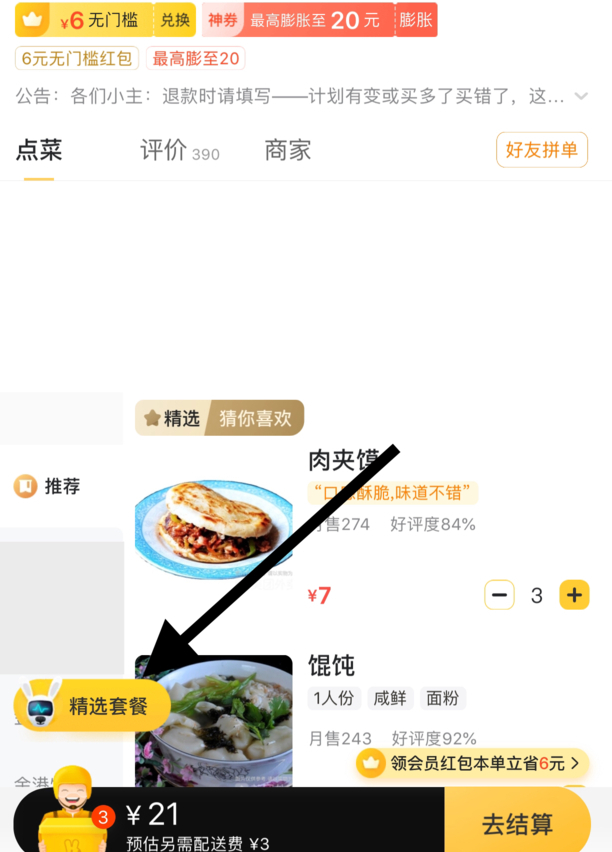Redeem the ¥6 no-threshold coupon
Screen dimensions: 612x852
click(x=176, y=20)
